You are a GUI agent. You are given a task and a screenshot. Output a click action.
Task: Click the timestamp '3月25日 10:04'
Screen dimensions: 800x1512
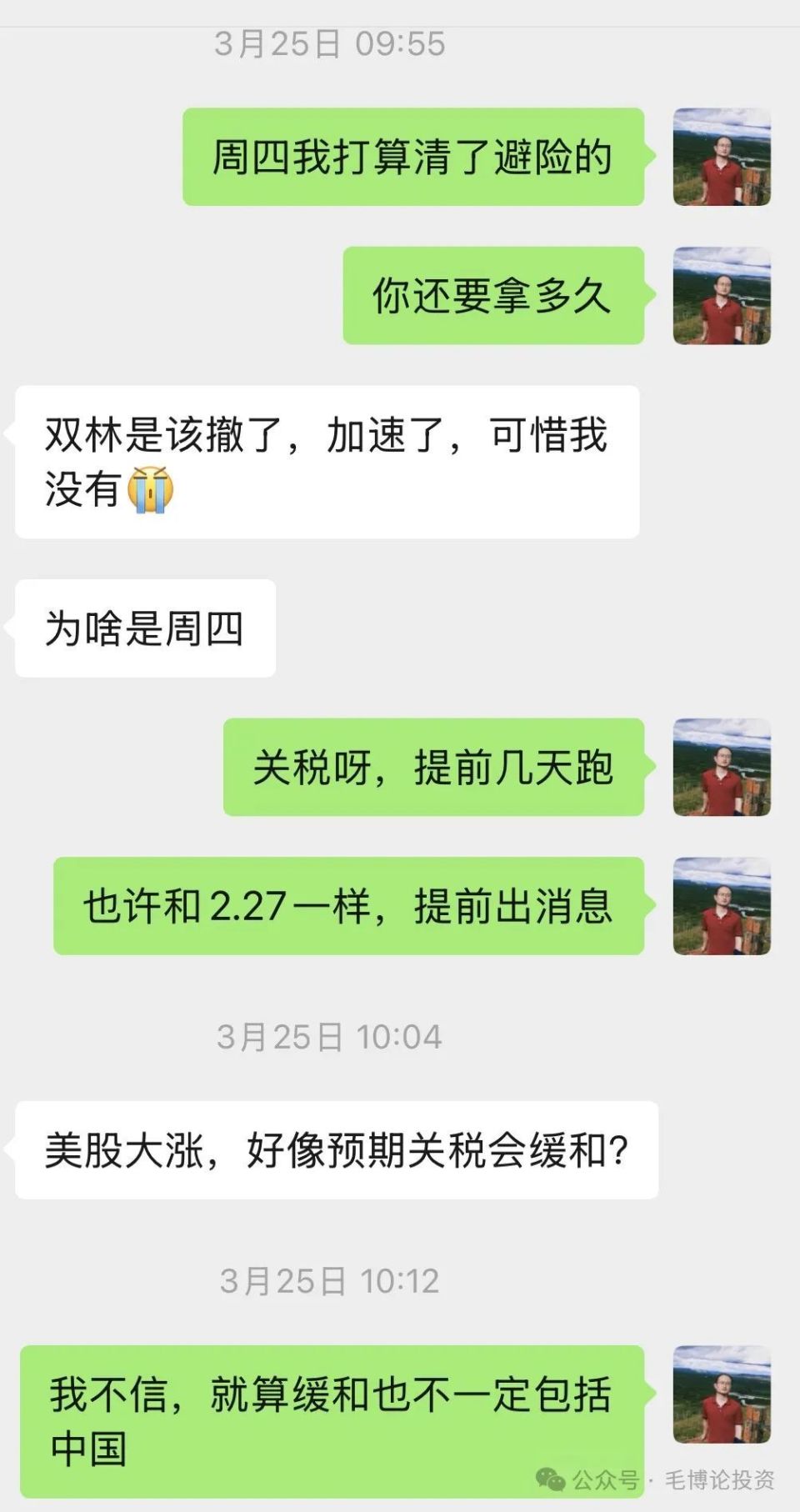point(330,1038)
